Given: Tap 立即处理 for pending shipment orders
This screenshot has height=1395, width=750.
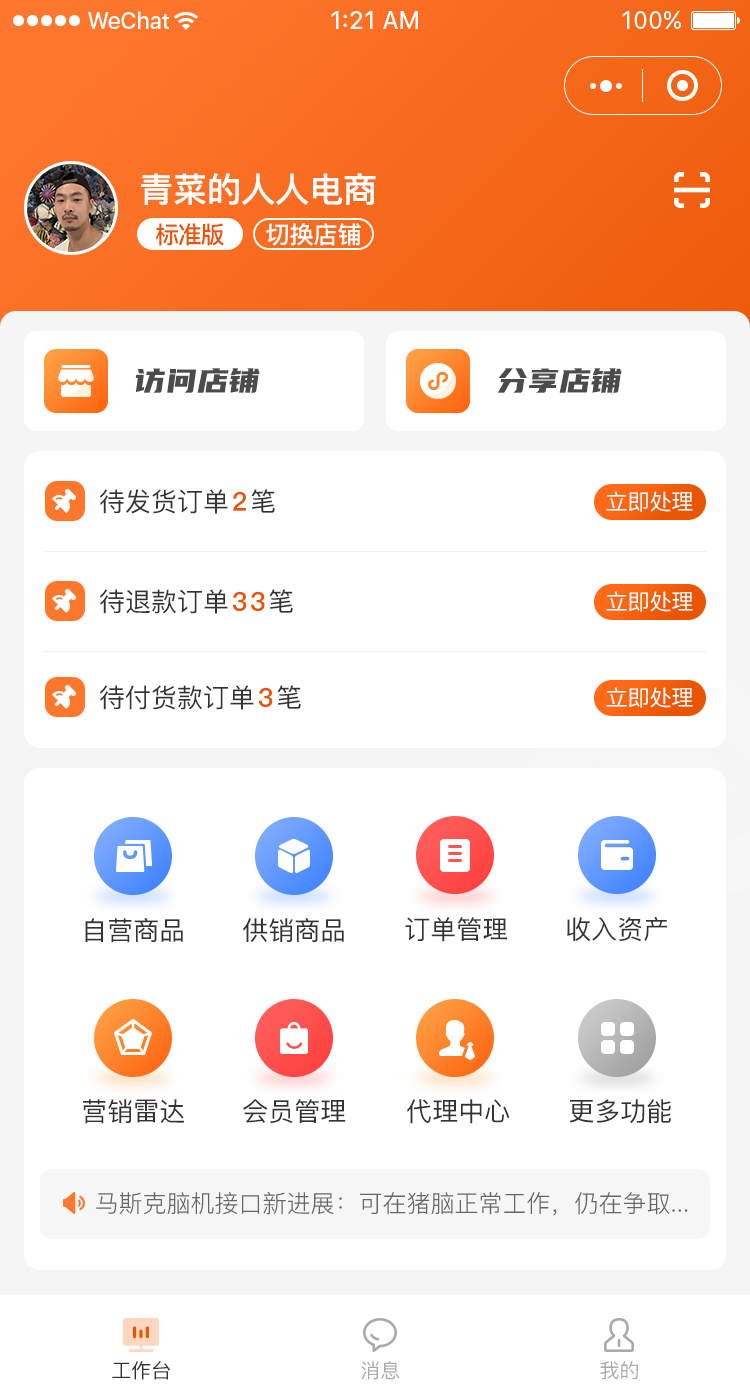Looking at the screenshot, I should click(x=649, y=502).
